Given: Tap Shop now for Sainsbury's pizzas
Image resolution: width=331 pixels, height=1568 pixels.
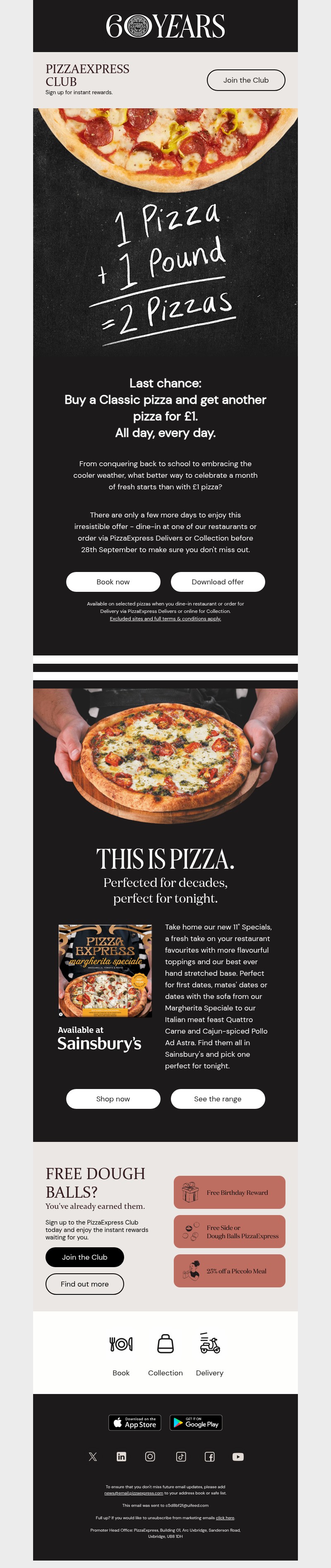Looking at the screenshot, I should point(113,1099).
